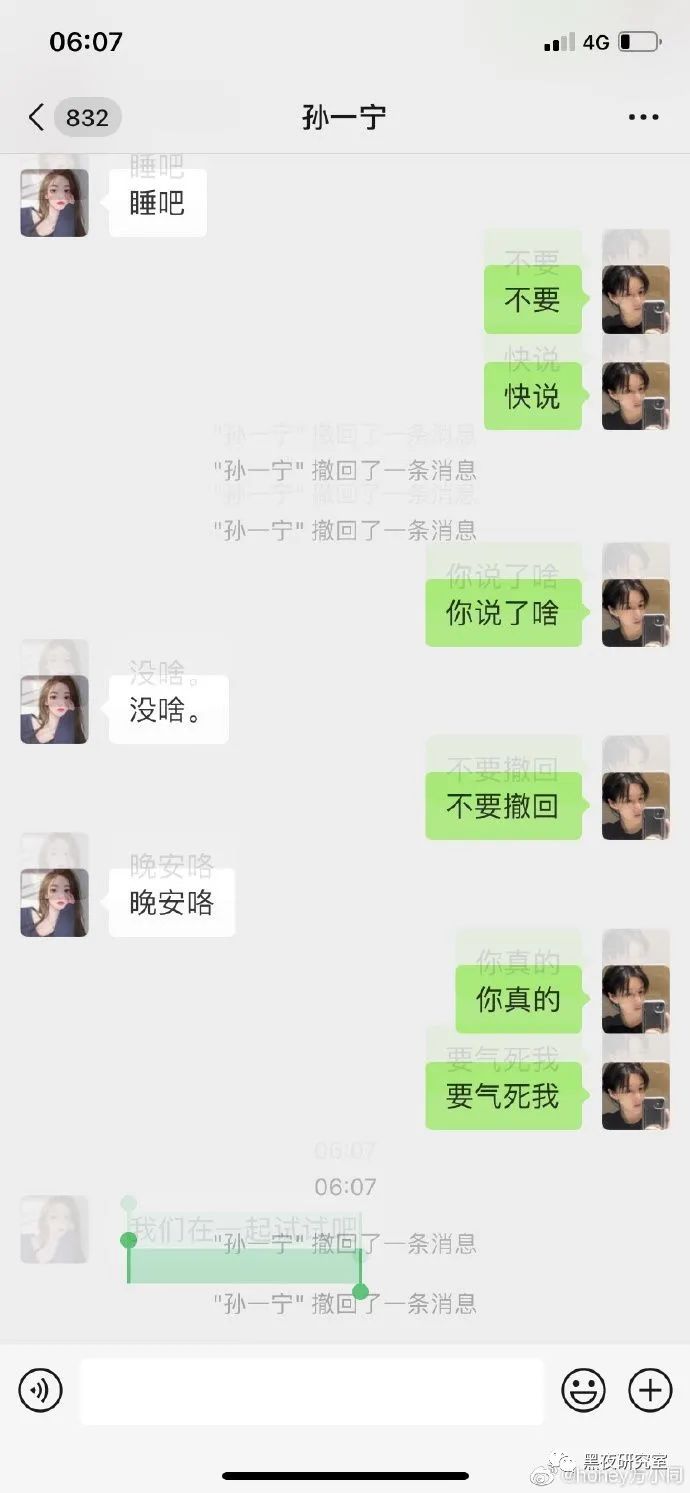This screenshot has width=690, height=1493.
Task: Focus the message text field
Action: coord(312,1391)
